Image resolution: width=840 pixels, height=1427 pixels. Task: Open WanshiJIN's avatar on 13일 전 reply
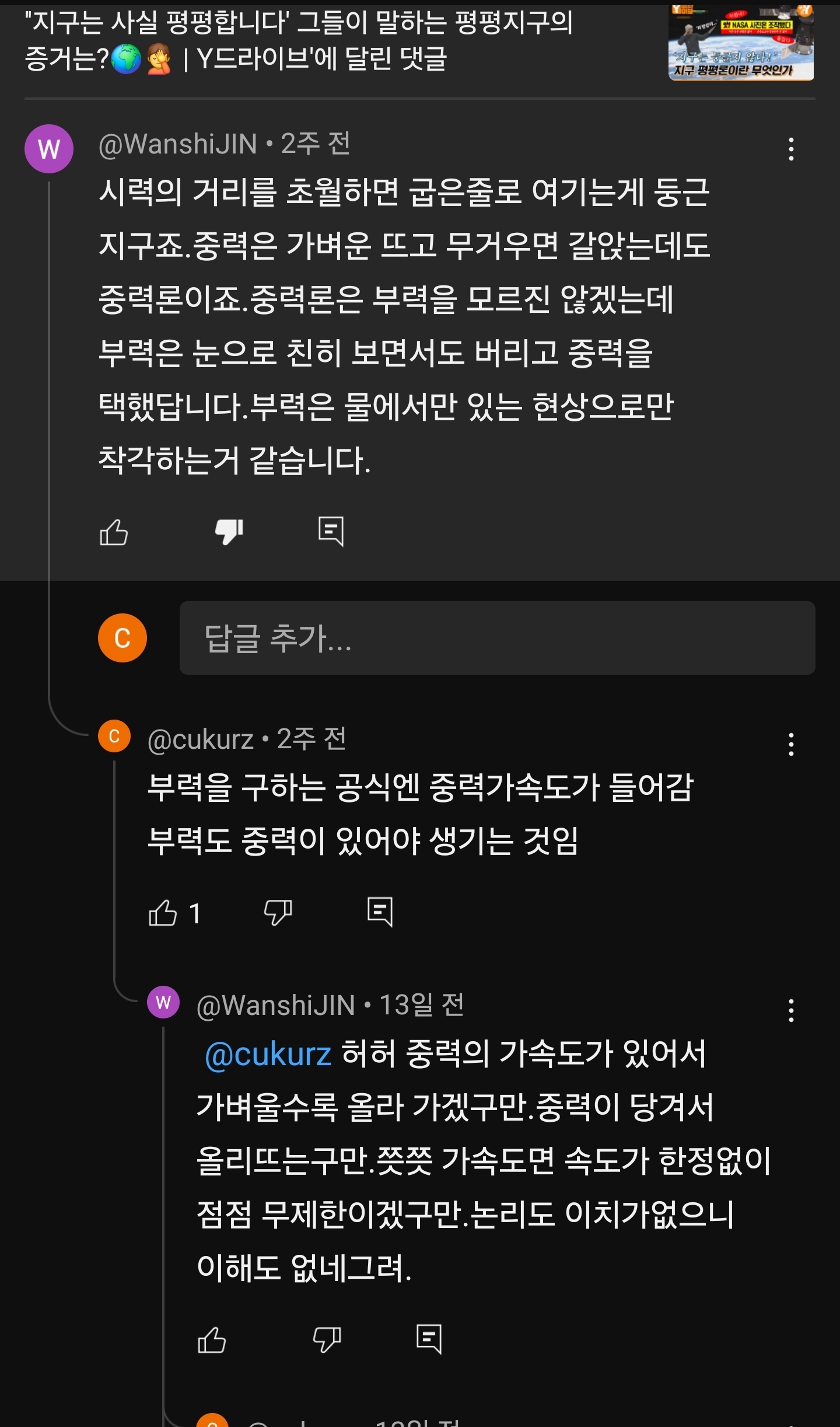tap(163, 1003)
